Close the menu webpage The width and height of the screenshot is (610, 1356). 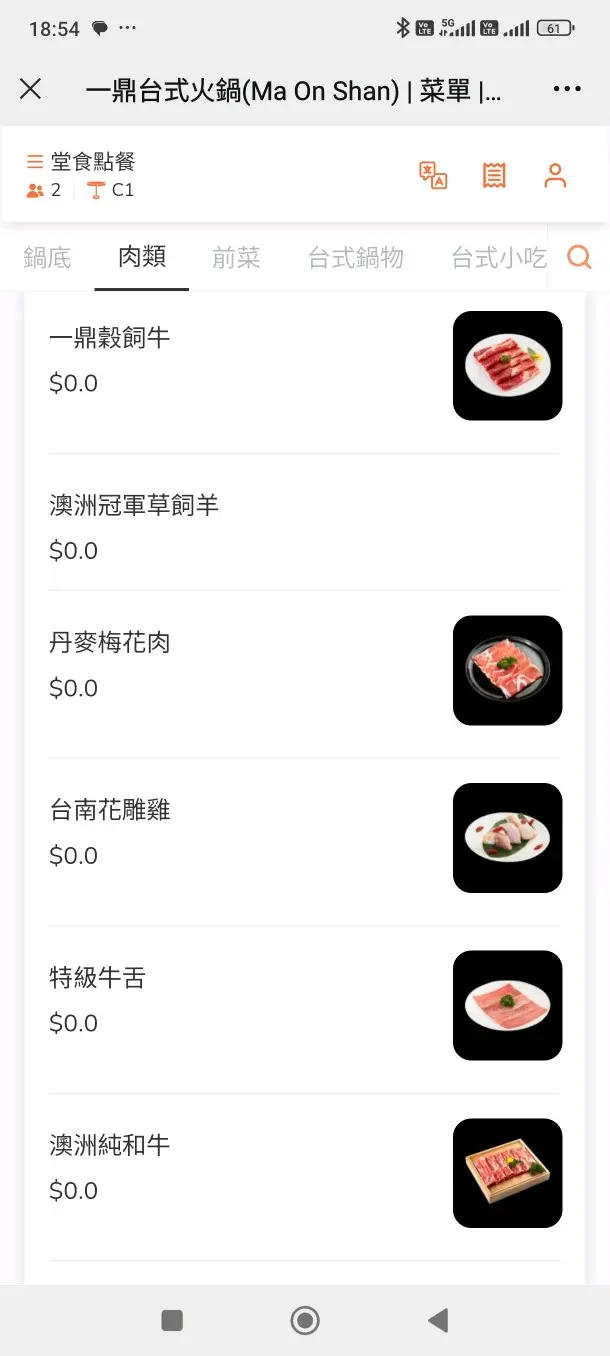[x=31, y=89]
